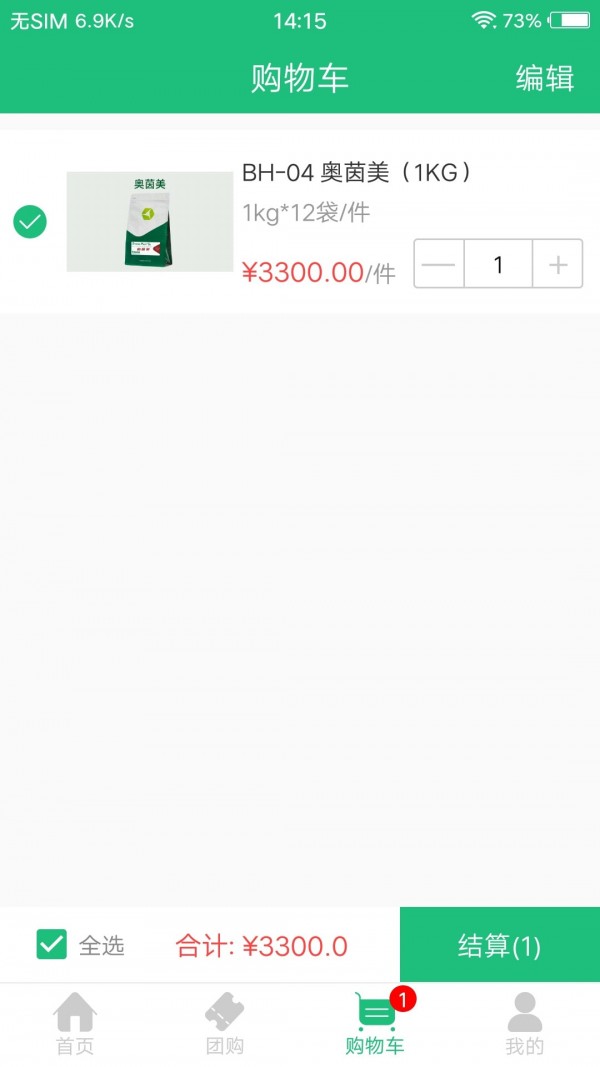The height and width of the screenshot is (1067, 600).
Task: Open the 购物车 tab
Action: 375,1024
